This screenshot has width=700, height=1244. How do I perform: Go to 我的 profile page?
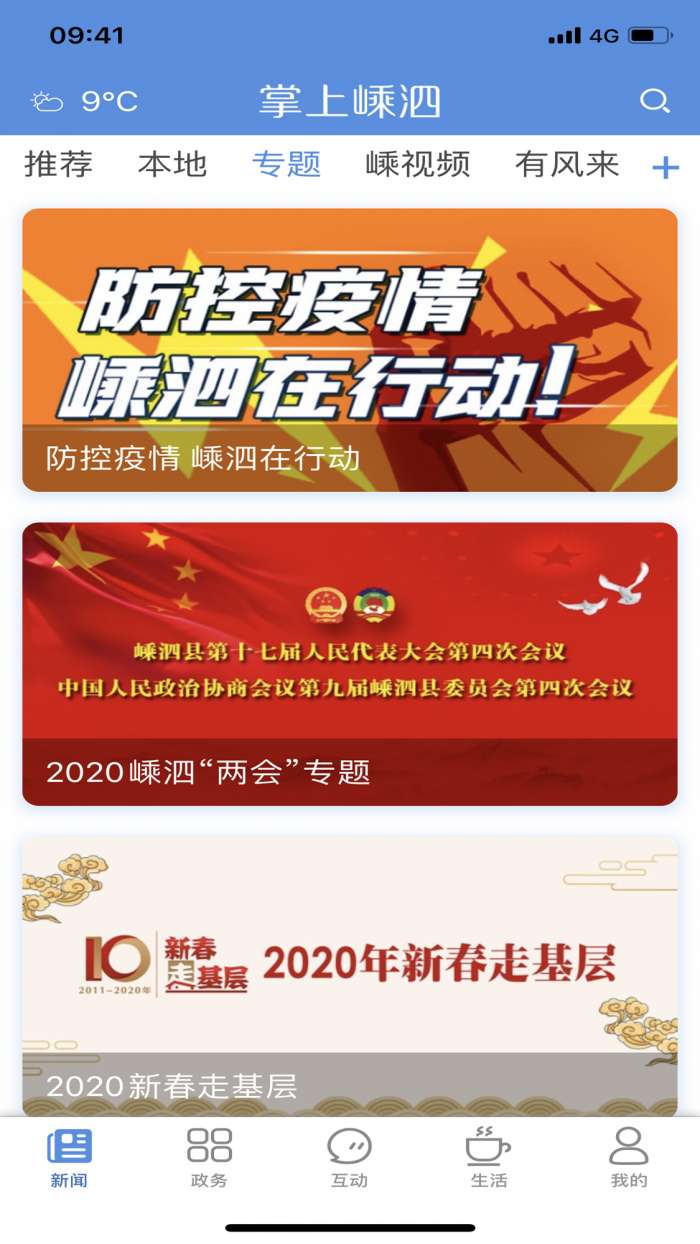click(629, 1158)
